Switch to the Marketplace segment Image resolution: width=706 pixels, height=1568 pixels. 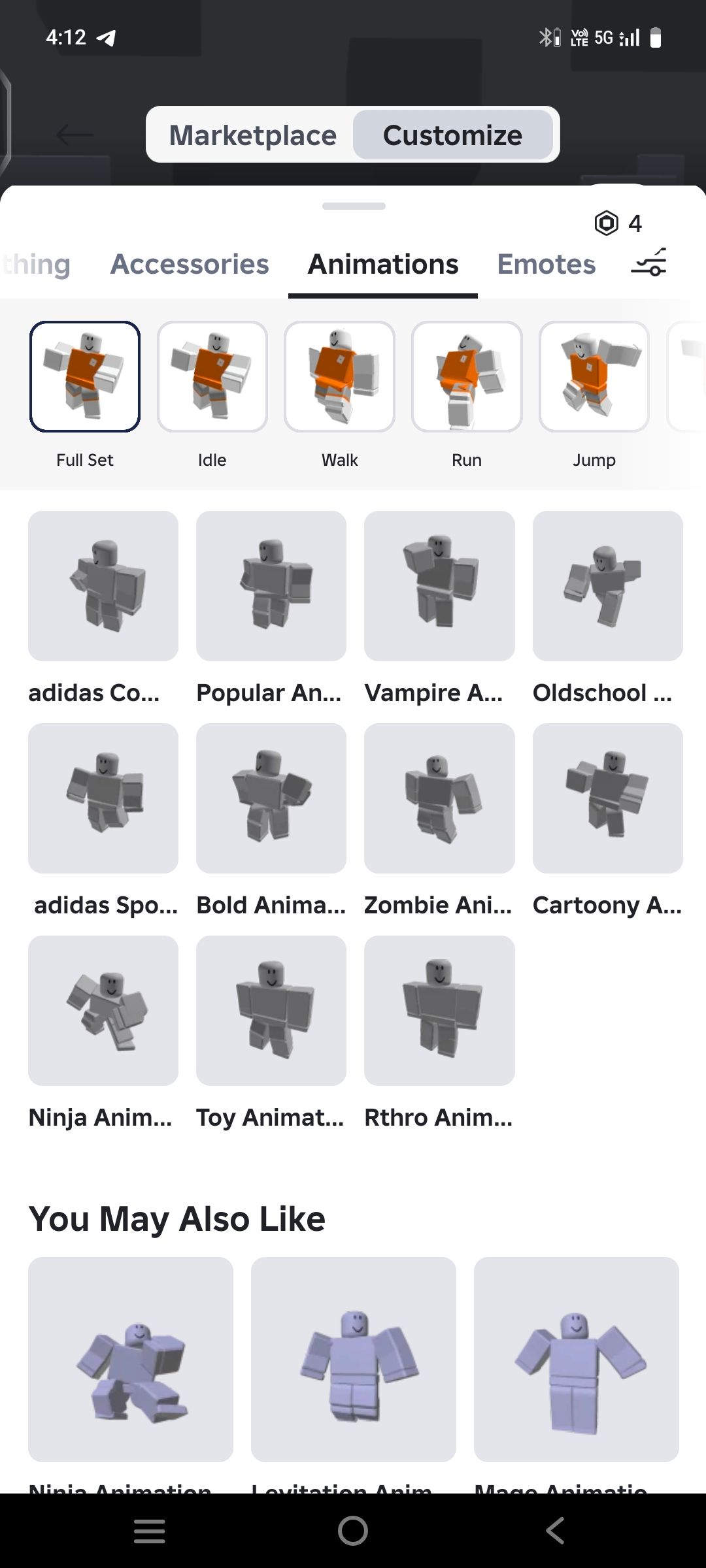252,135
